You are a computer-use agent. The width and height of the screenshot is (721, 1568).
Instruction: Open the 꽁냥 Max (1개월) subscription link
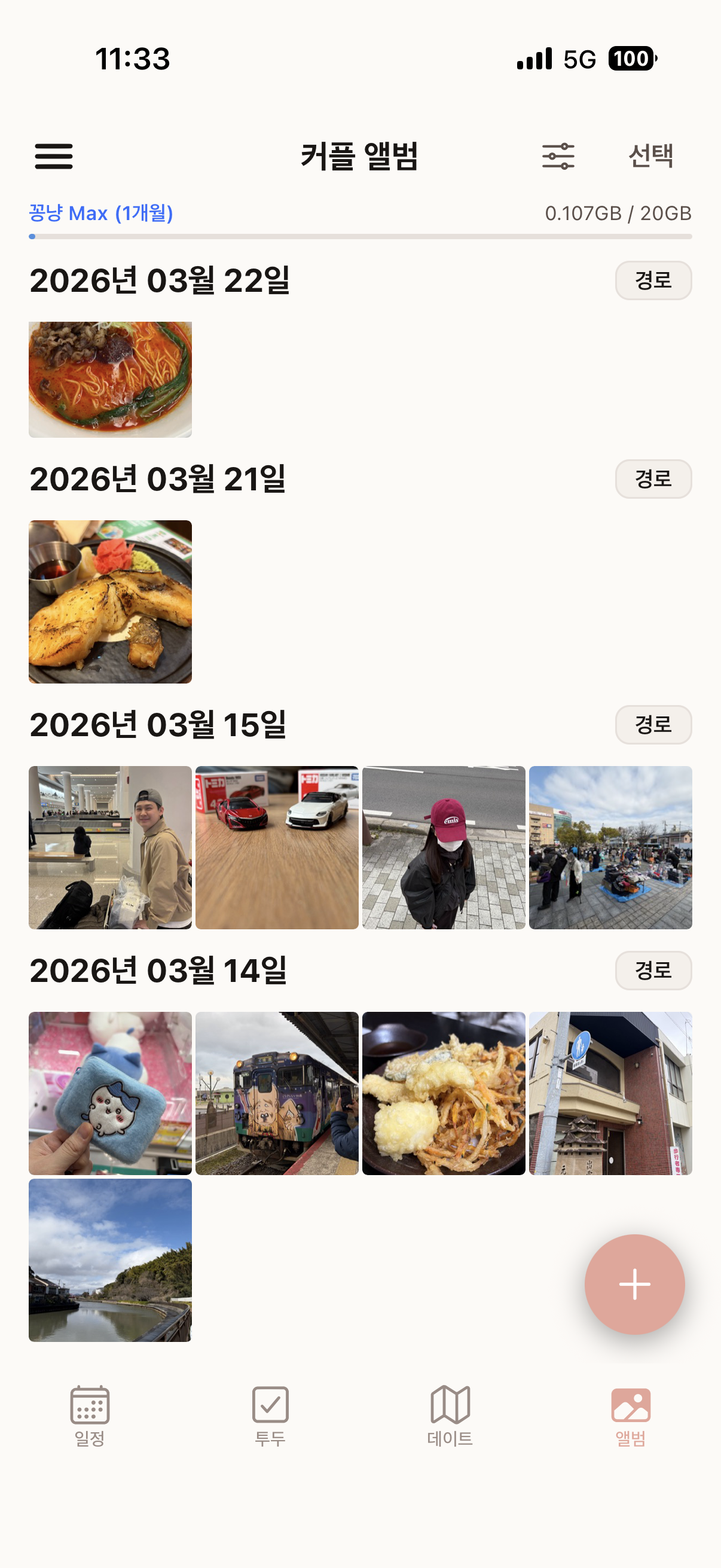(x=101, y=213)
